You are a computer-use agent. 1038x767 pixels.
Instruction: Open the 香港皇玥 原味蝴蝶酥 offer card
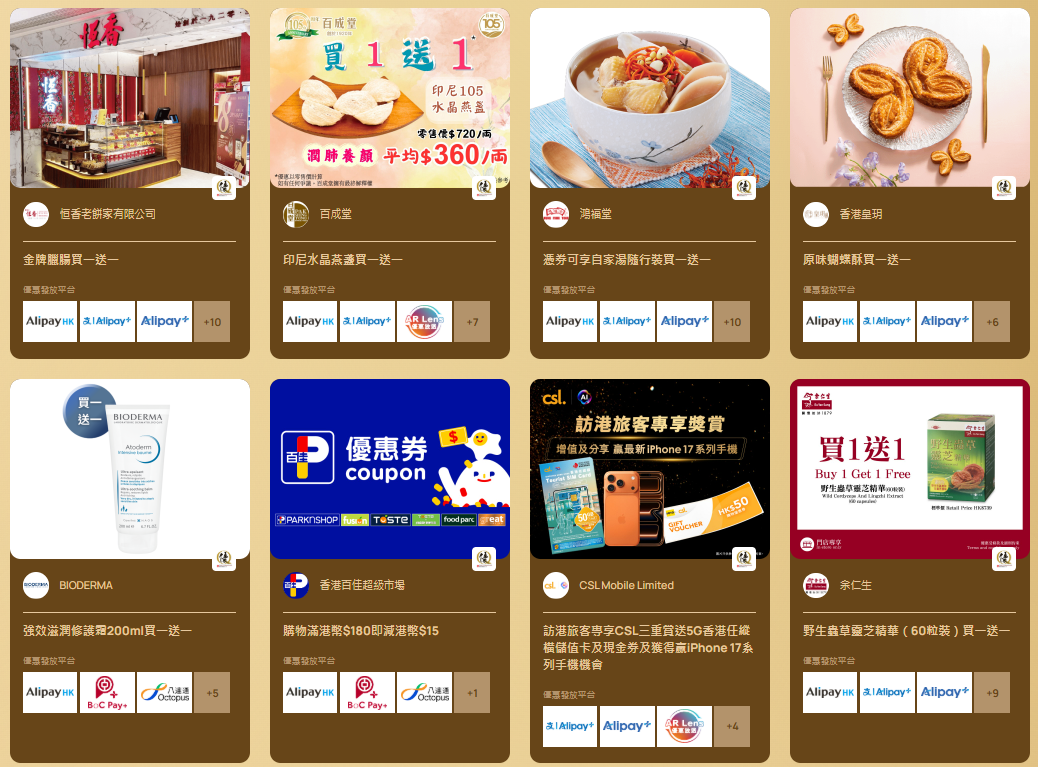909,100
